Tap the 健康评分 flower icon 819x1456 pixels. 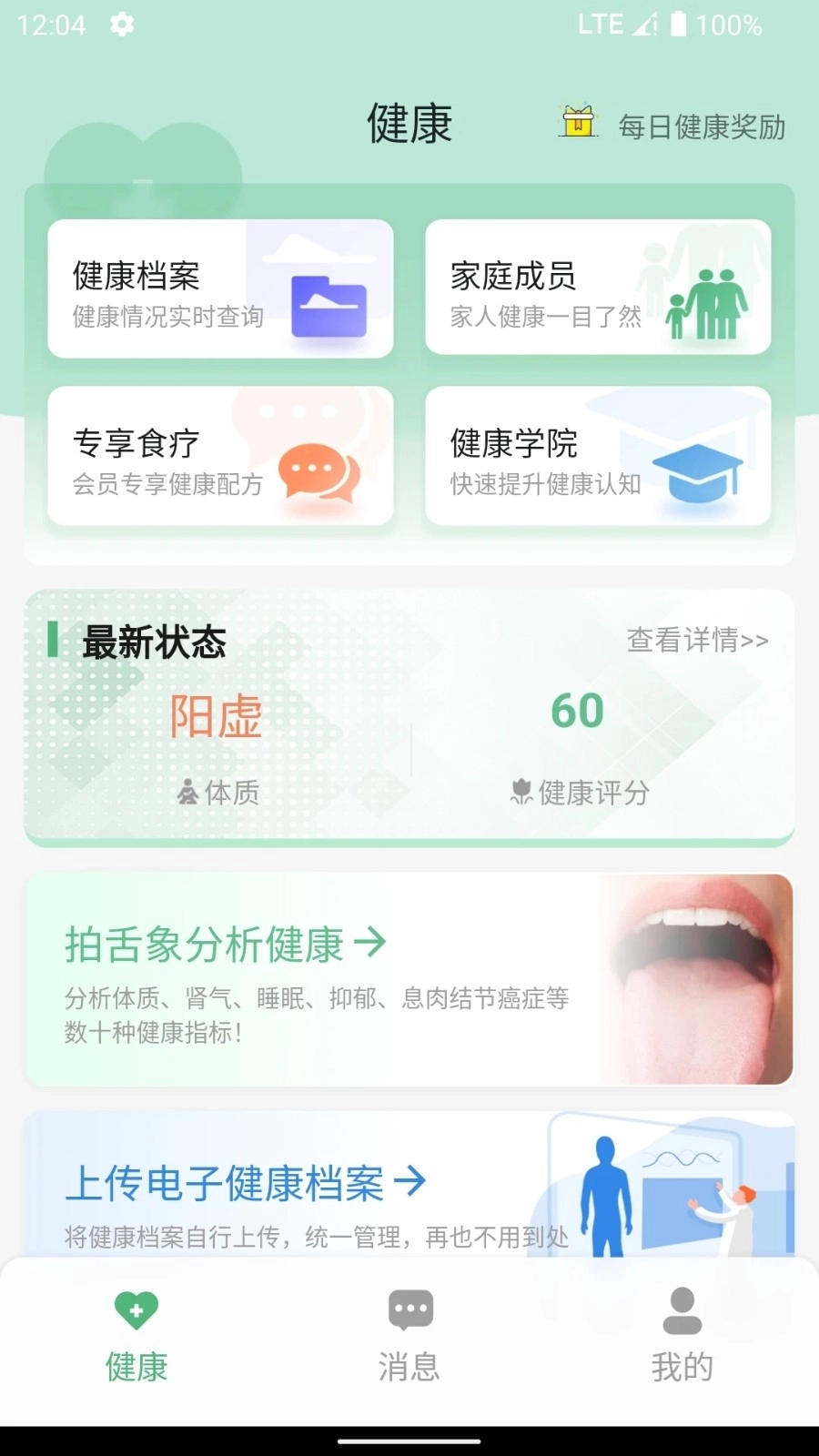(521, 793)
